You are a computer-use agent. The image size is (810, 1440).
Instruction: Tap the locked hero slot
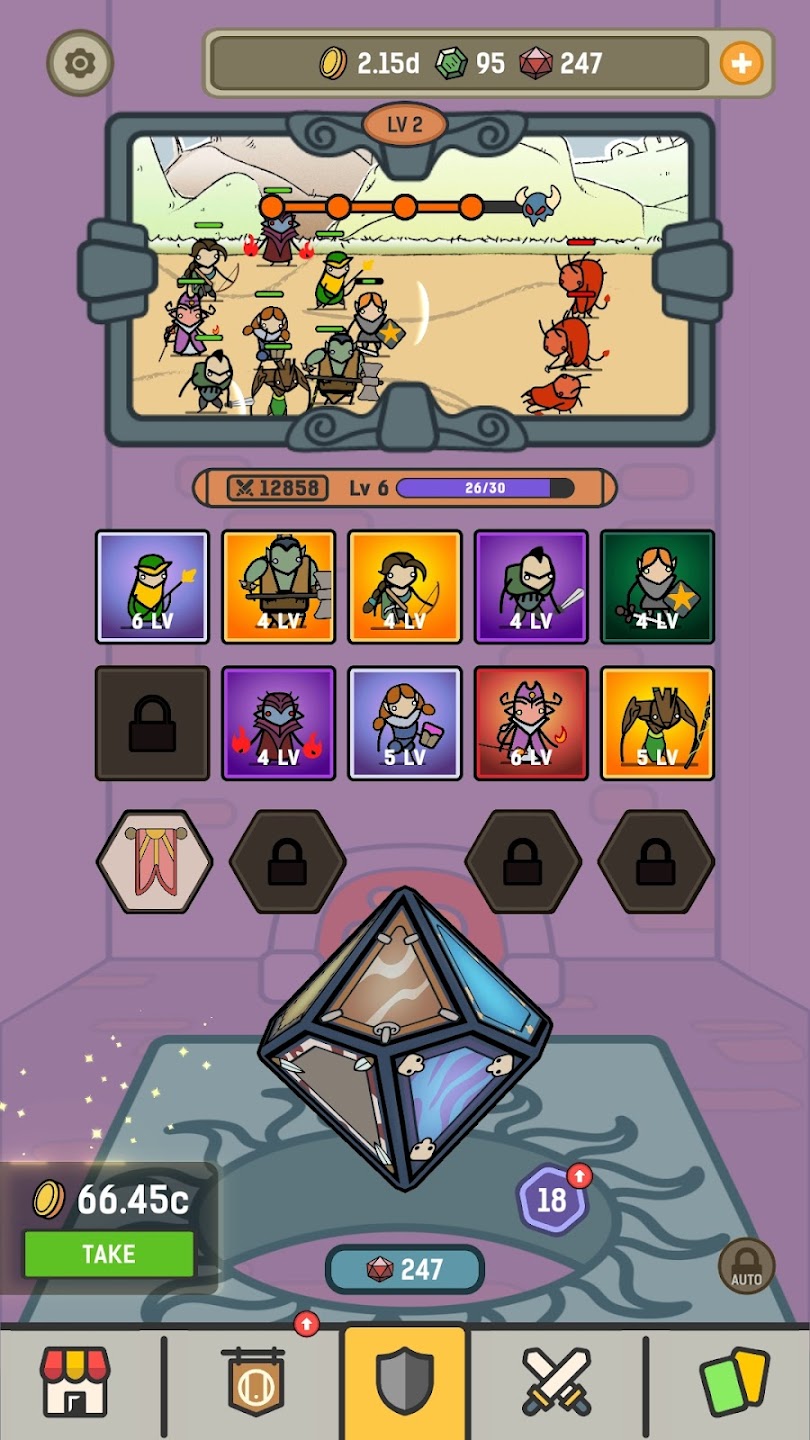[153, 722]
